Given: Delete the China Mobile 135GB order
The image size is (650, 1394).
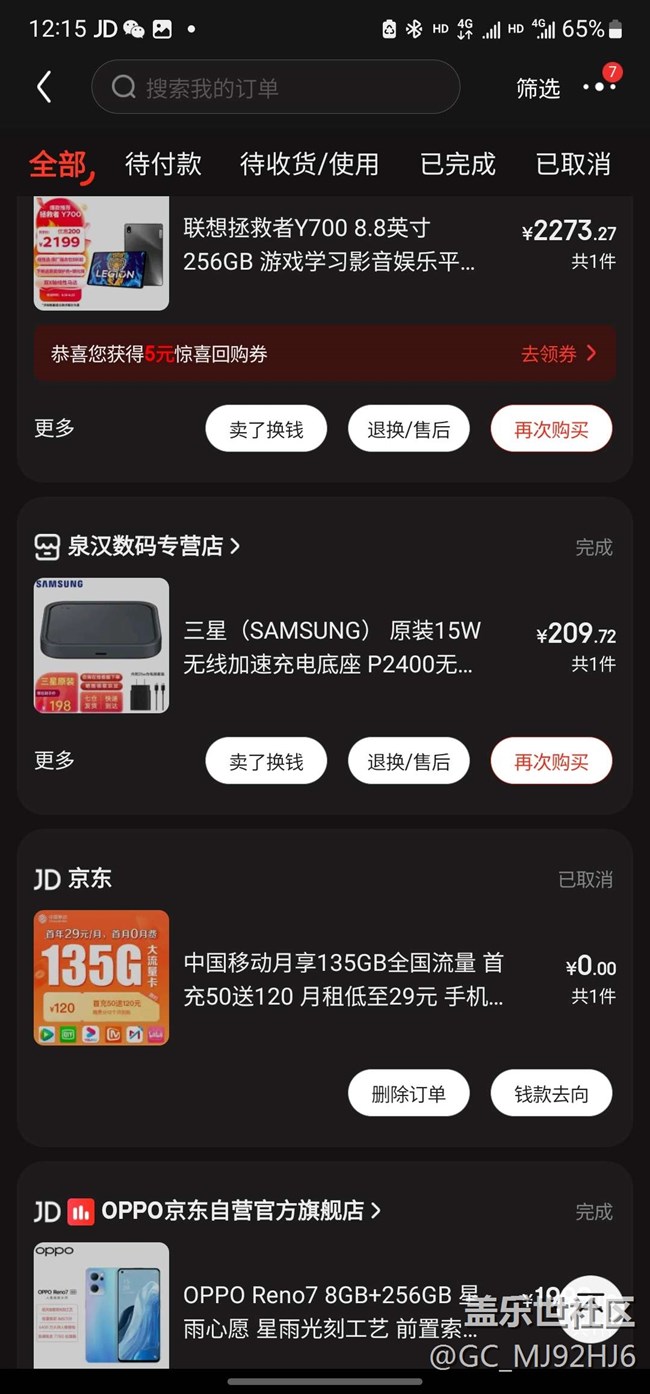Looking at the screenshot, I should click(x=408, y=1094).
